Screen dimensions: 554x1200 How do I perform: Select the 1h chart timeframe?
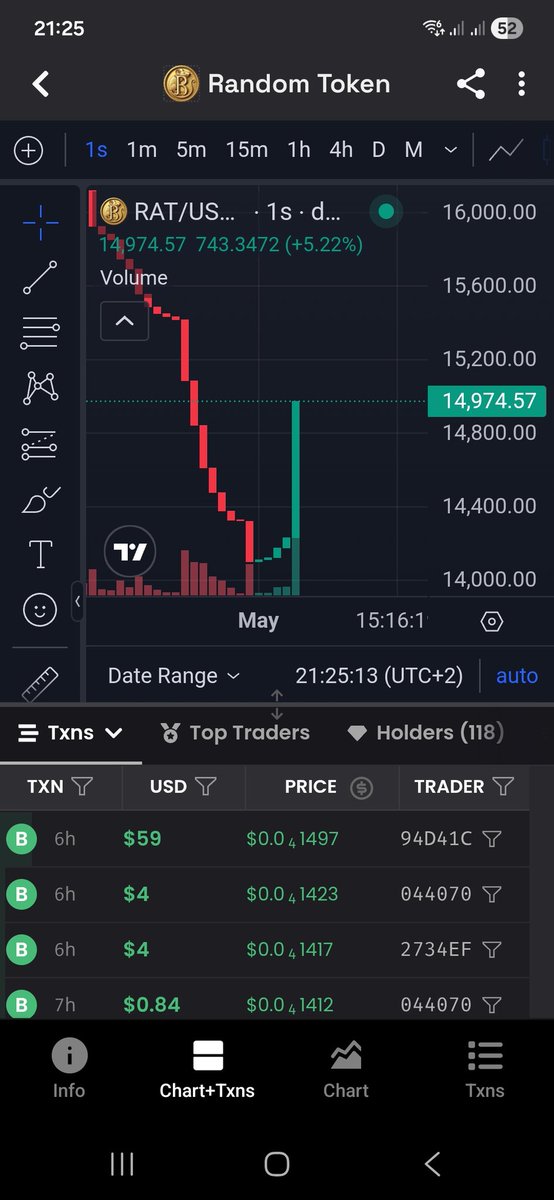click(x=299, y=150)
